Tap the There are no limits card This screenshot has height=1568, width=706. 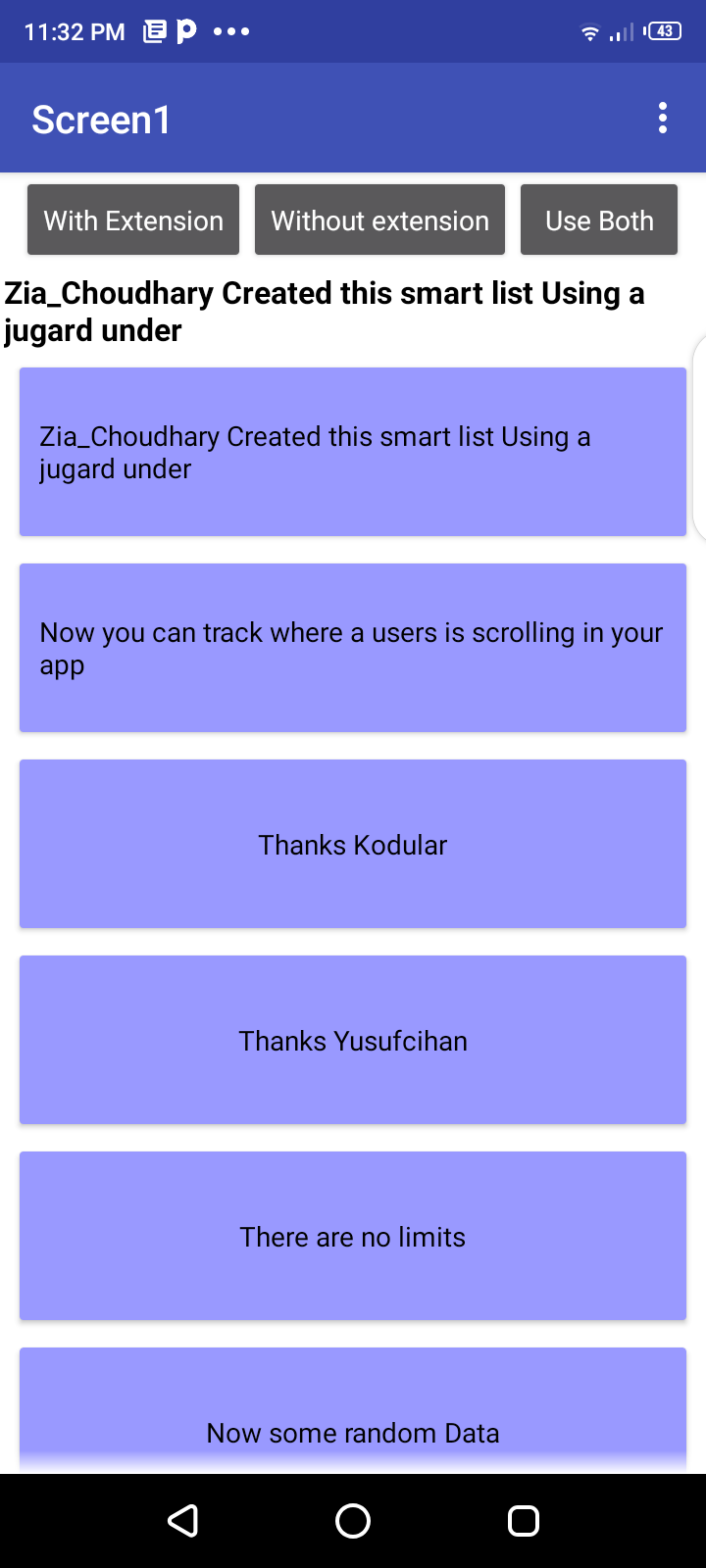[353, 1236]
